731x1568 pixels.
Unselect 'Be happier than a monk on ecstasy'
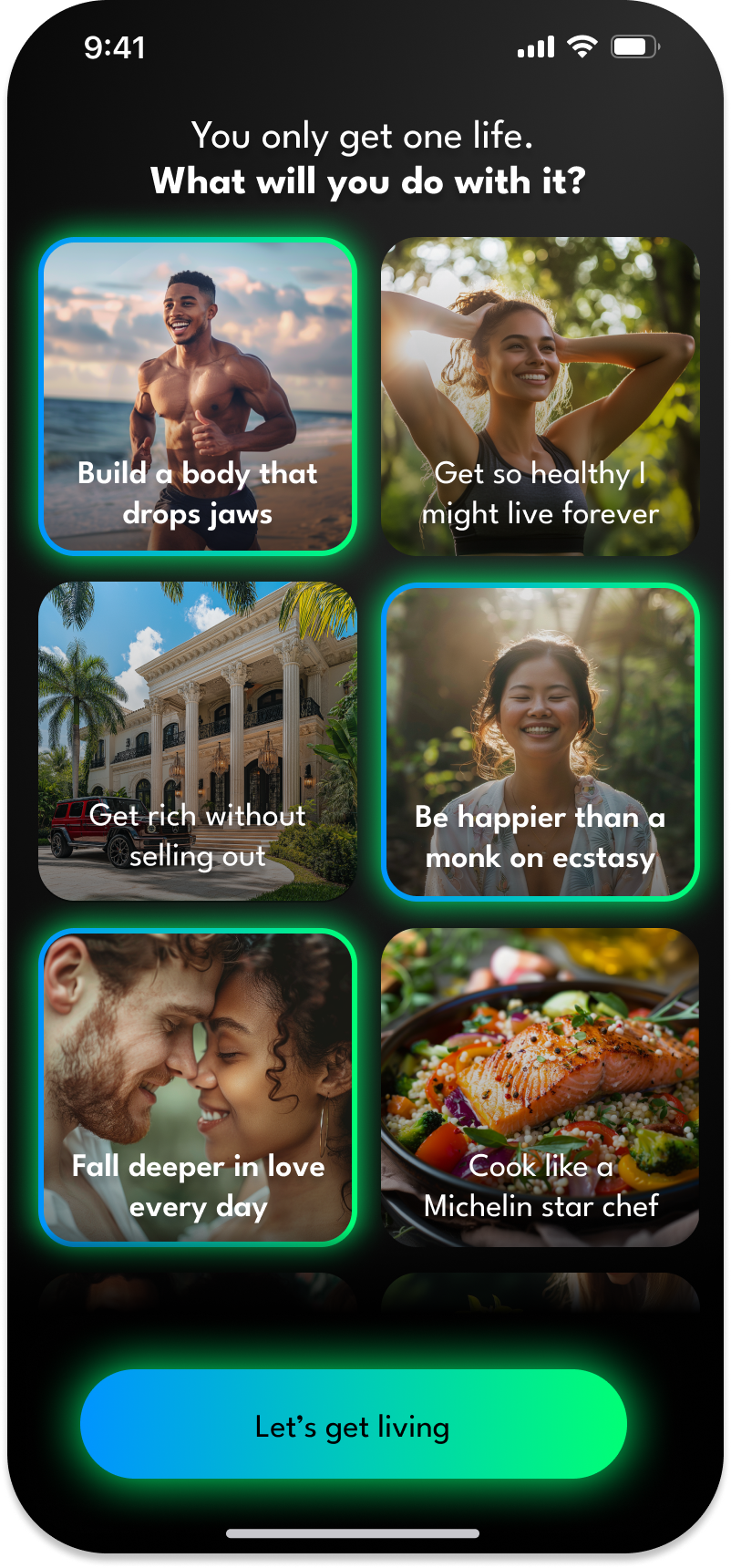(540, 741)
